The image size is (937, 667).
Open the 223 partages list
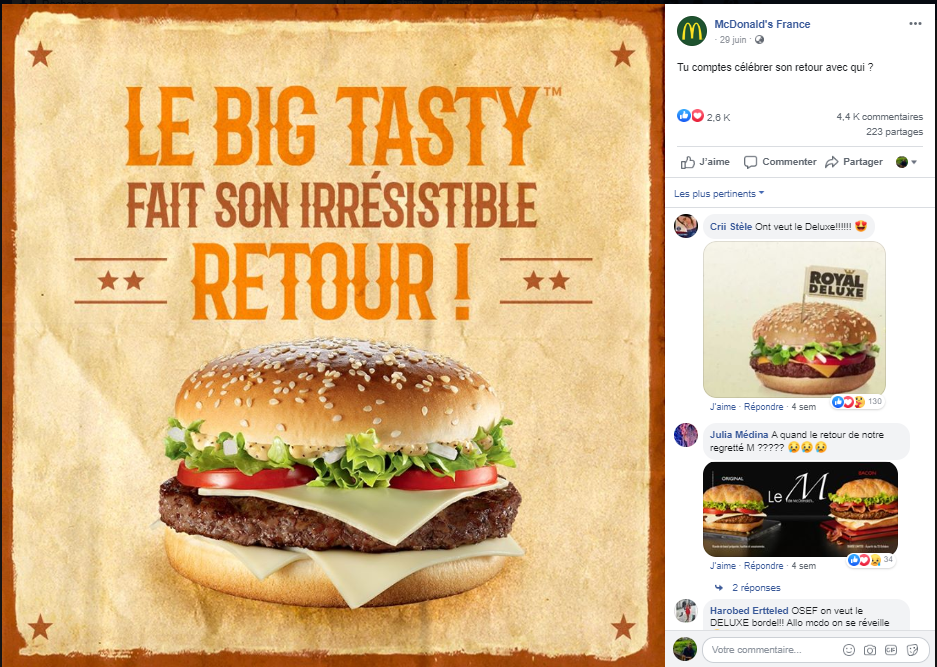895,132
